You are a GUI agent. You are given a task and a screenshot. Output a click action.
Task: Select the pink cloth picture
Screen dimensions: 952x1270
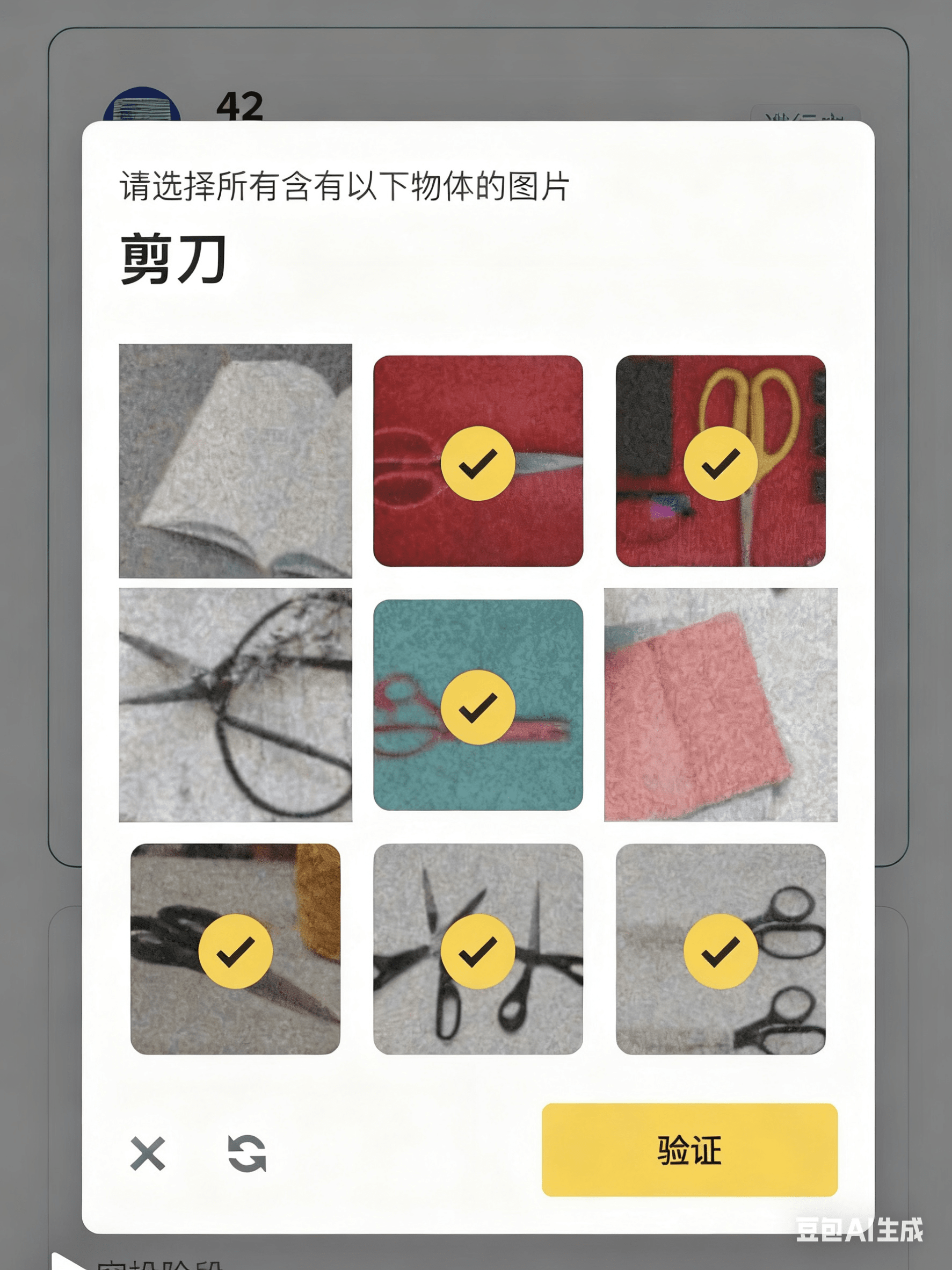click(720, 704)
